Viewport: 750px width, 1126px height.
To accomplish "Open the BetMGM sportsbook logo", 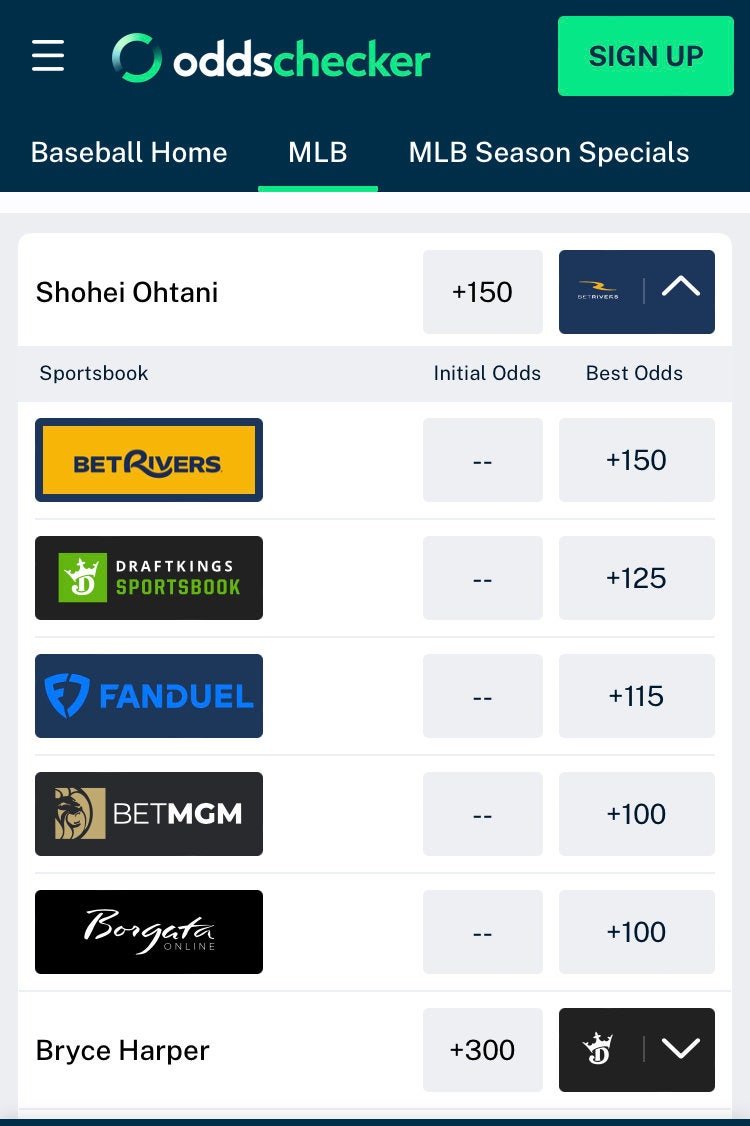I will 149,814.
